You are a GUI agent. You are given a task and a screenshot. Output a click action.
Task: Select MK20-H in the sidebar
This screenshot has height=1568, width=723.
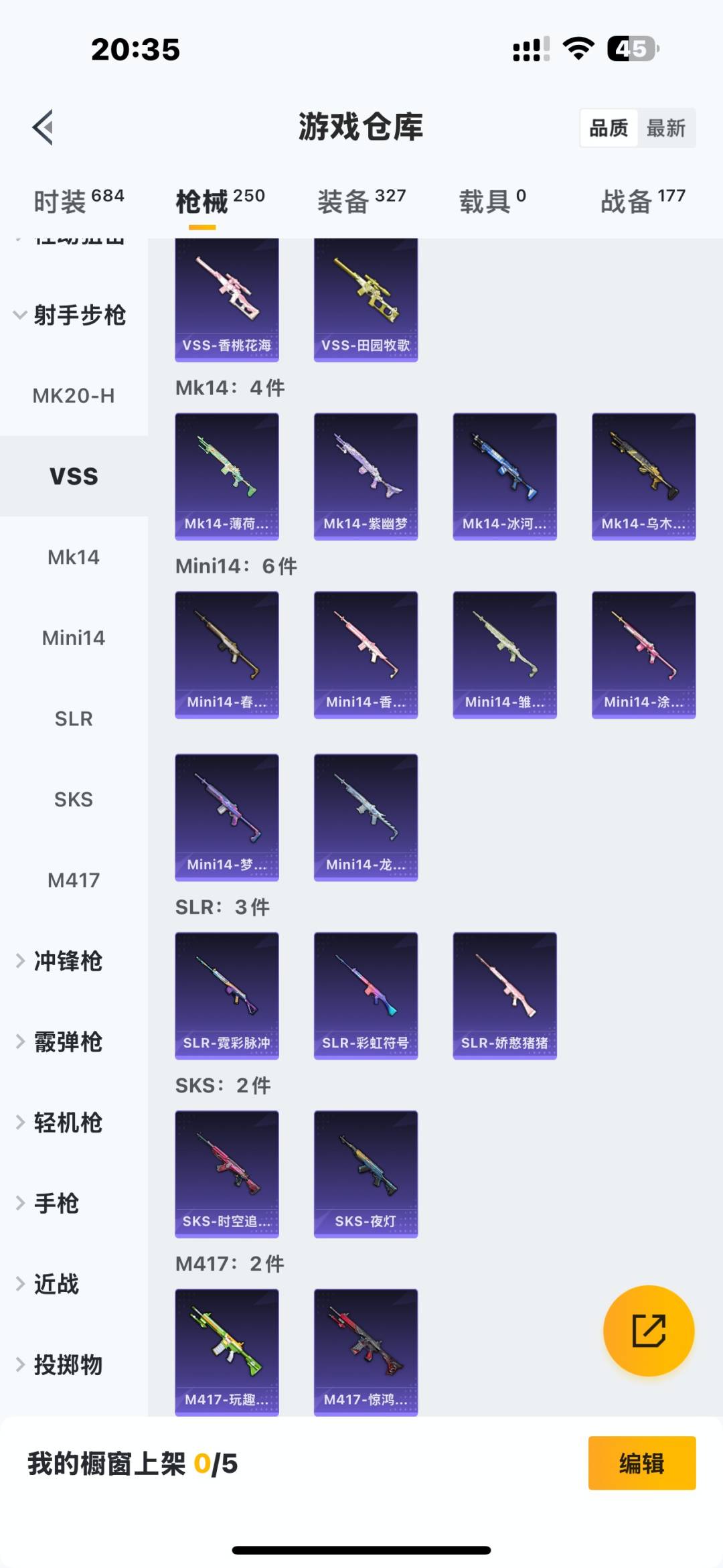tap(73, 396)
